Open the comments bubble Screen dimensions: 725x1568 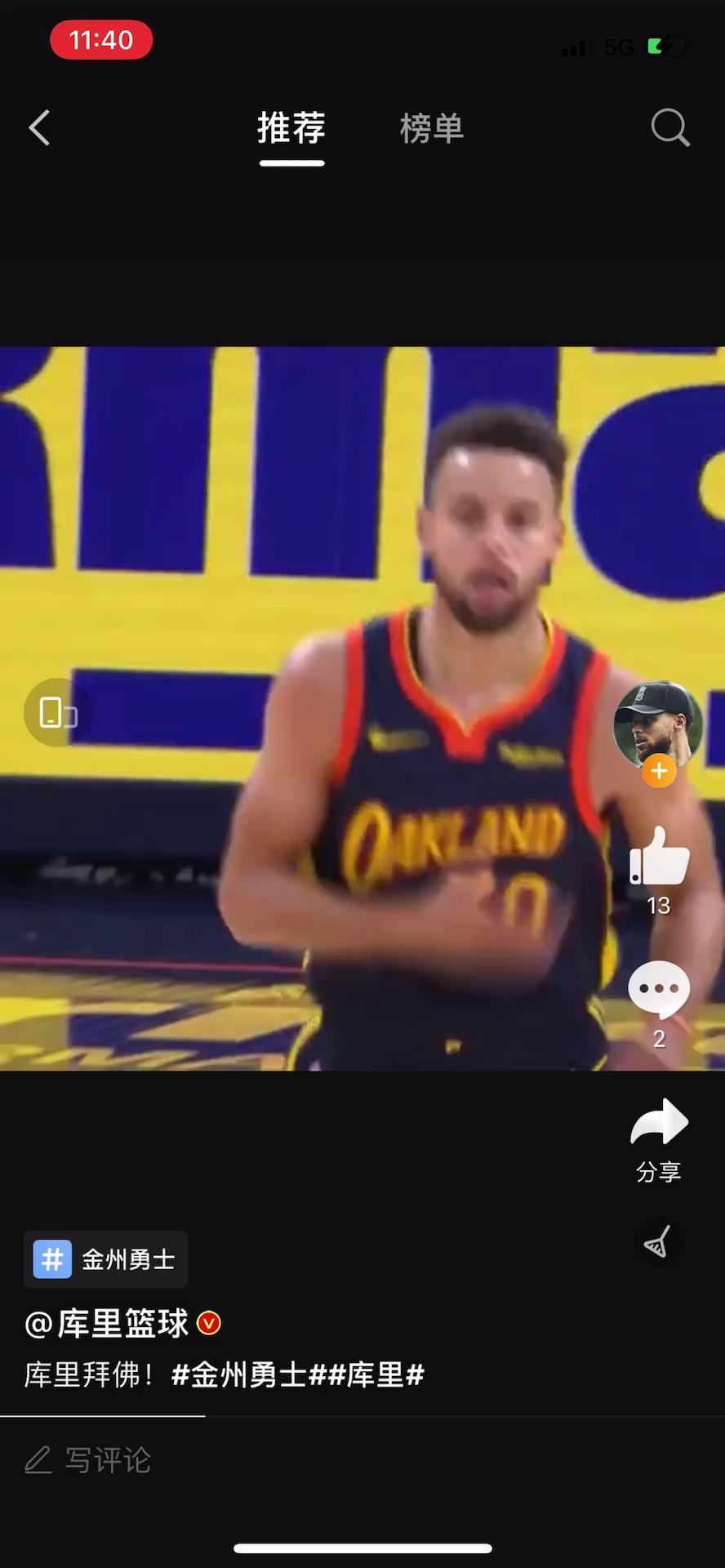[659, 990]
